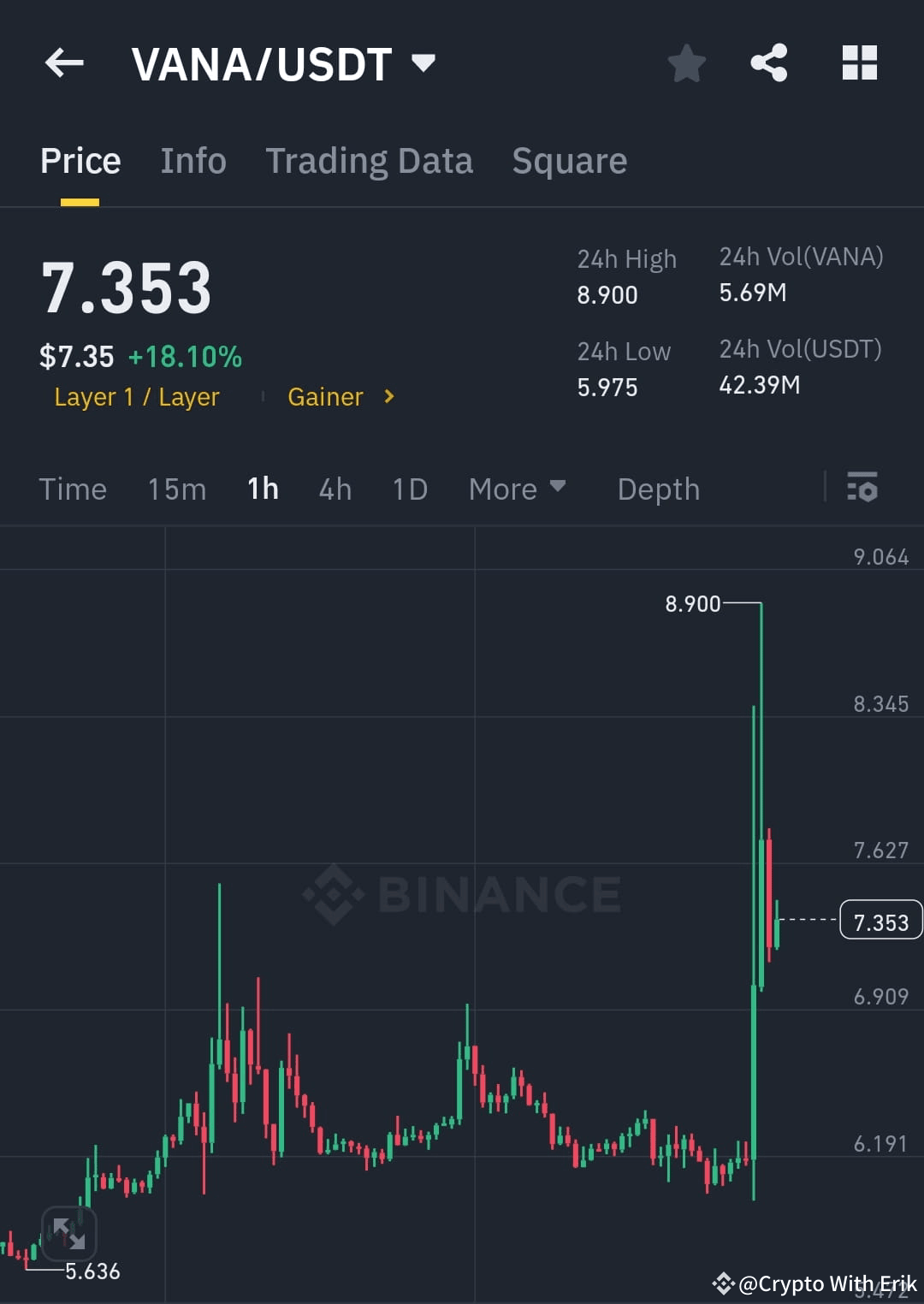The width and height of the screenshot is (924, 1304).
Task: Enable the 4h candle interval
Action: click(335, 489)
